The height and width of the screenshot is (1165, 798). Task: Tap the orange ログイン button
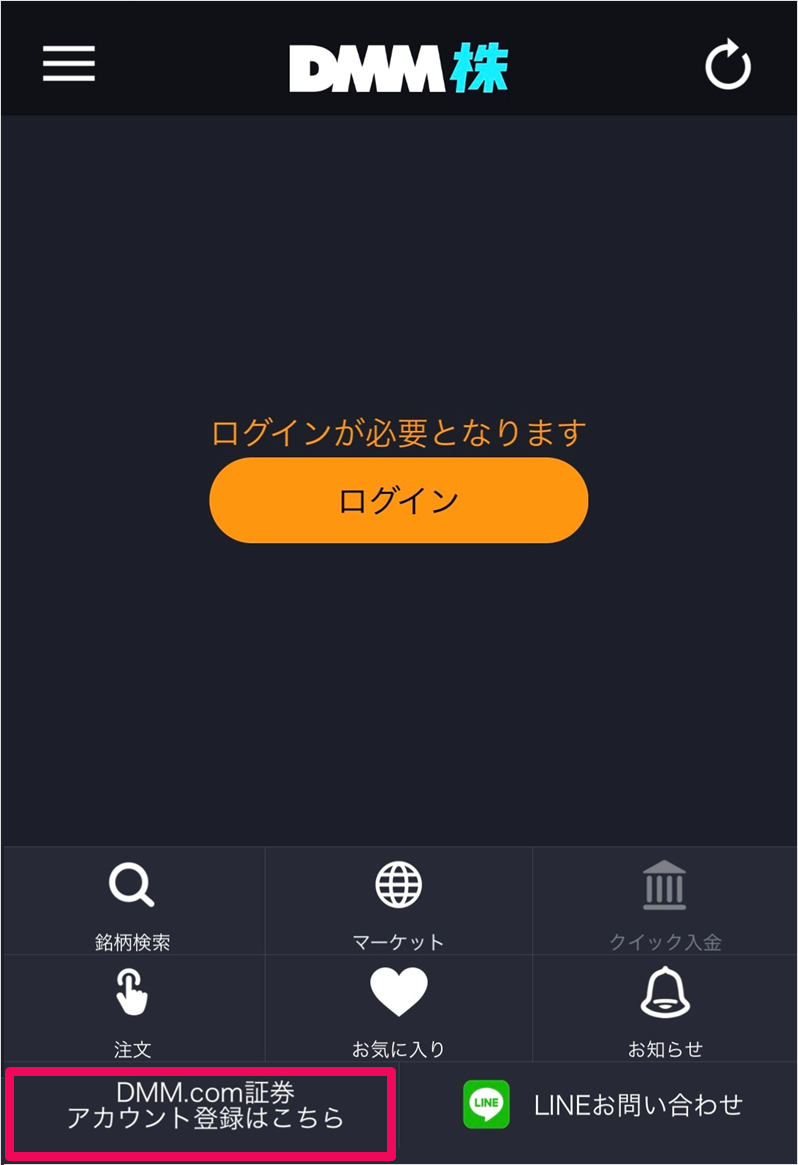398,500
